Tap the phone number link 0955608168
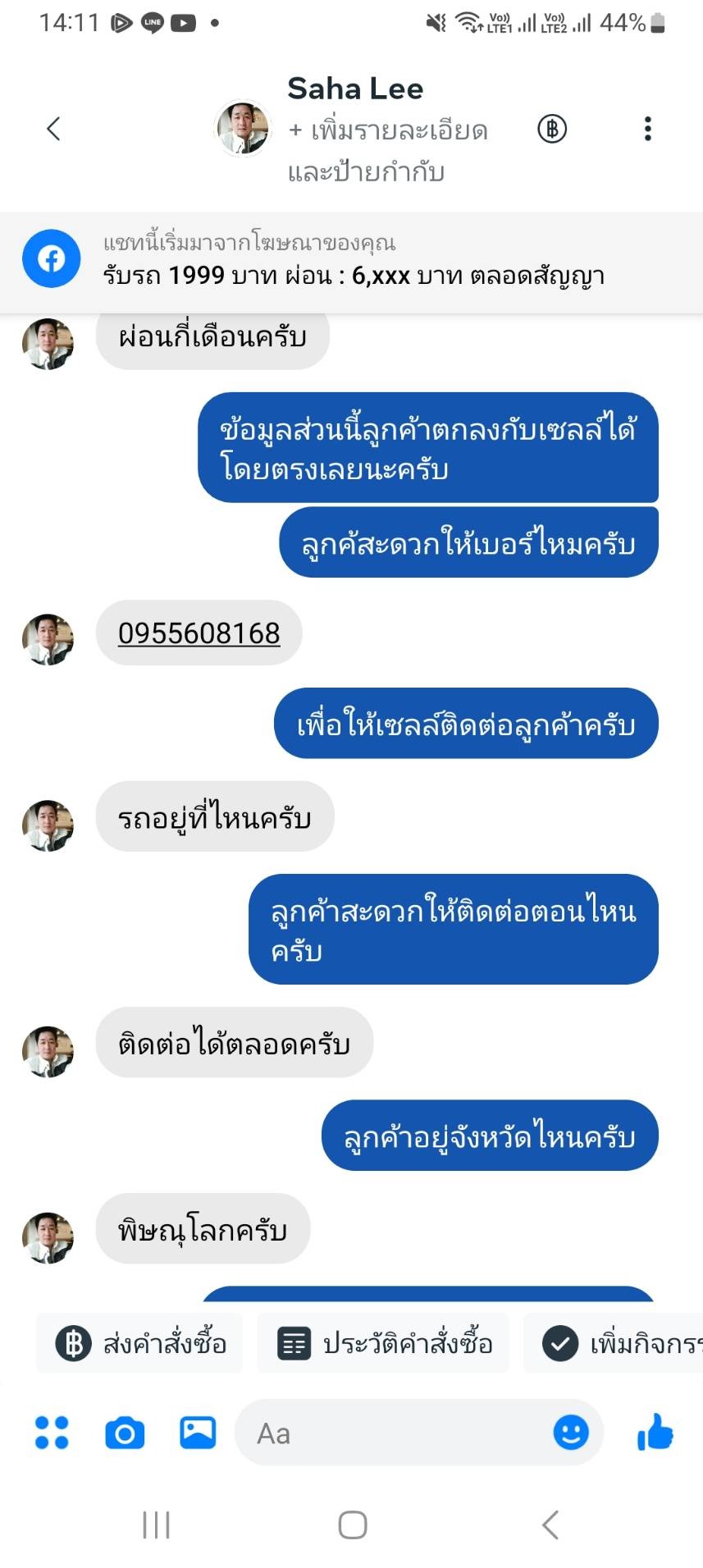This screenshot has width=703, height=1568. (x=199, y=633)
